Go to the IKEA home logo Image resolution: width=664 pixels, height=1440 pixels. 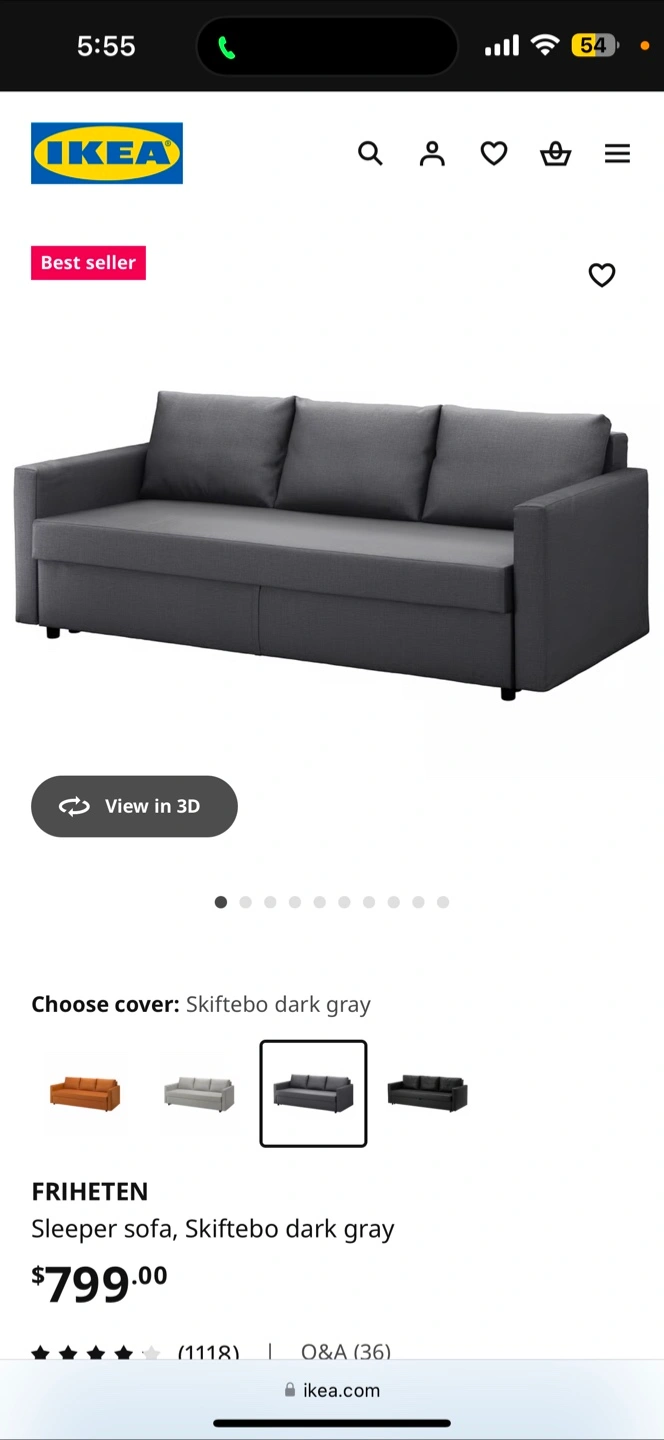[107, 153]
